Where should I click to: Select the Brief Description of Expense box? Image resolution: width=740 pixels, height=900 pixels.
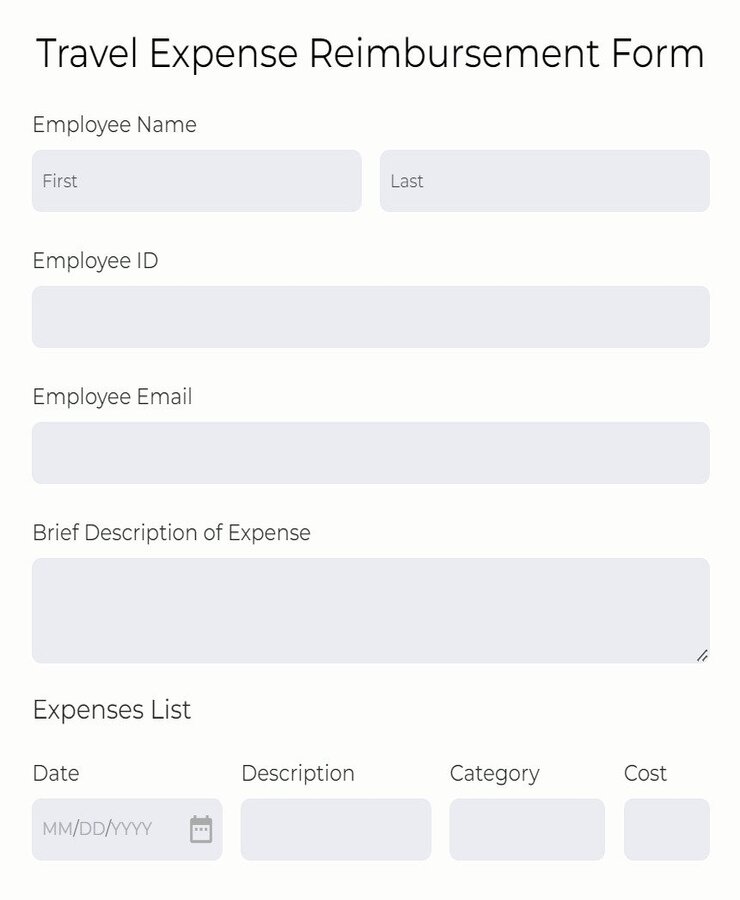pos(370,610)
